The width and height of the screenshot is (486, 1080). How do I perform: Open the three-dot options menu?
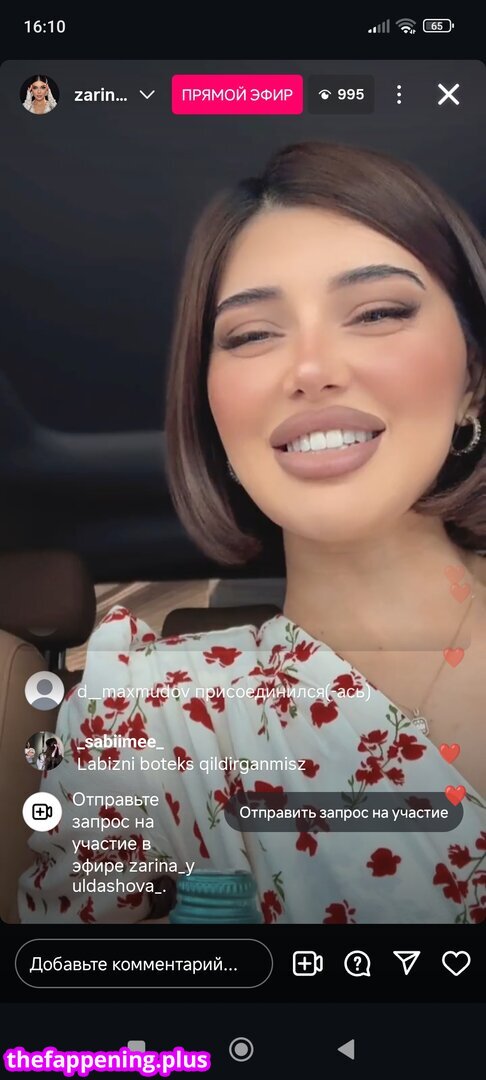tap(399, 95)
